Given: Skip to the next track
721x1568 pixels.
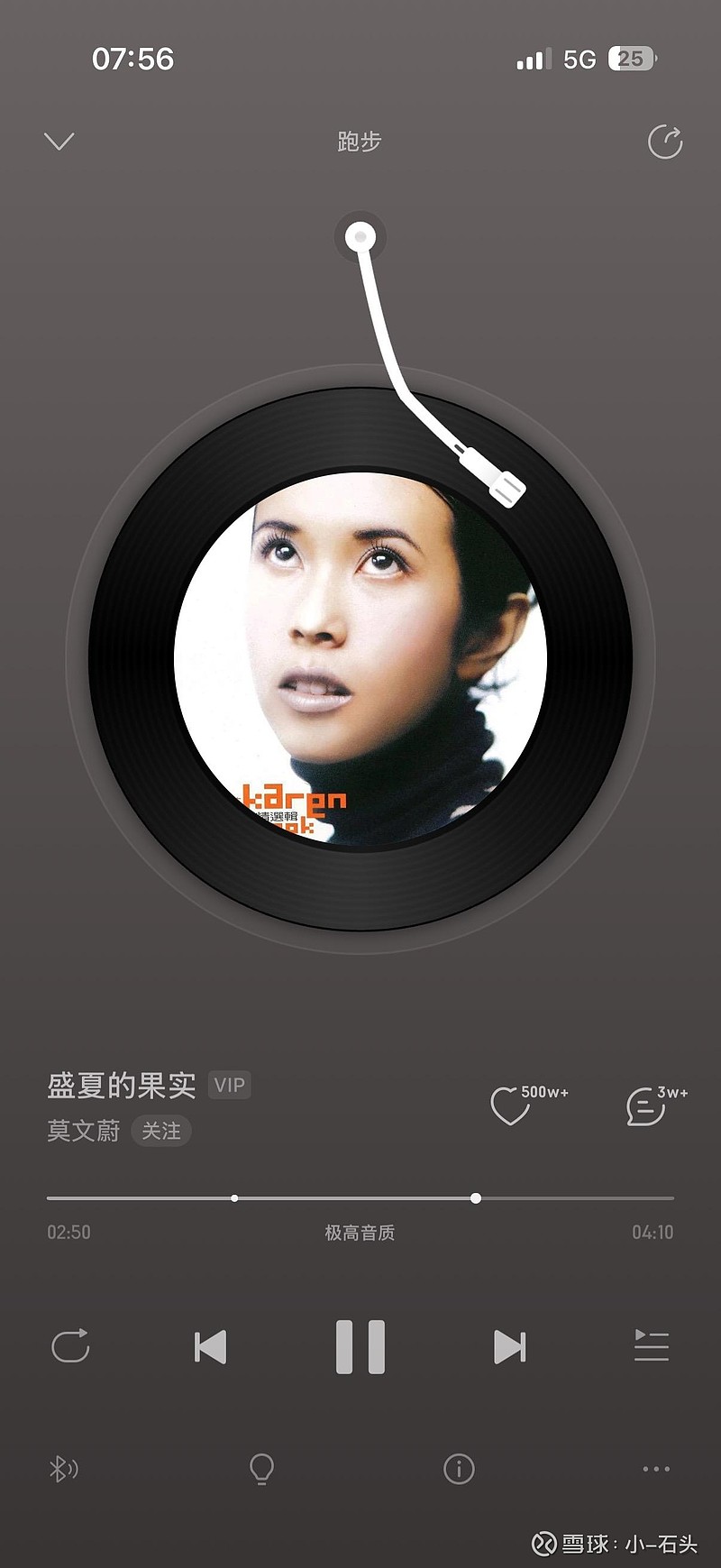Looking at the screenshot, I should [x=509, y=1347].
